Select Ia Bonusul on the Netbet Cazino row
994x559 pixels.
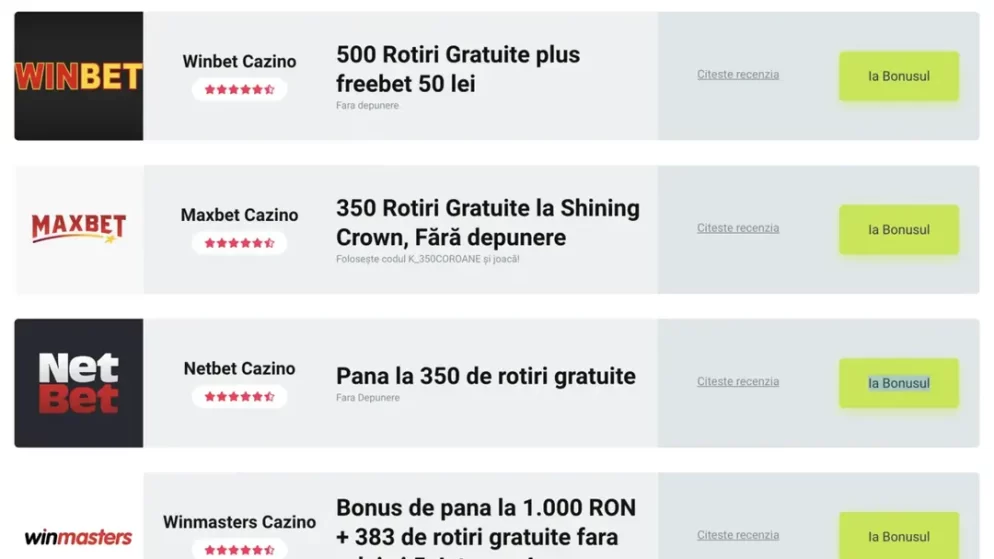coord(899,383)
